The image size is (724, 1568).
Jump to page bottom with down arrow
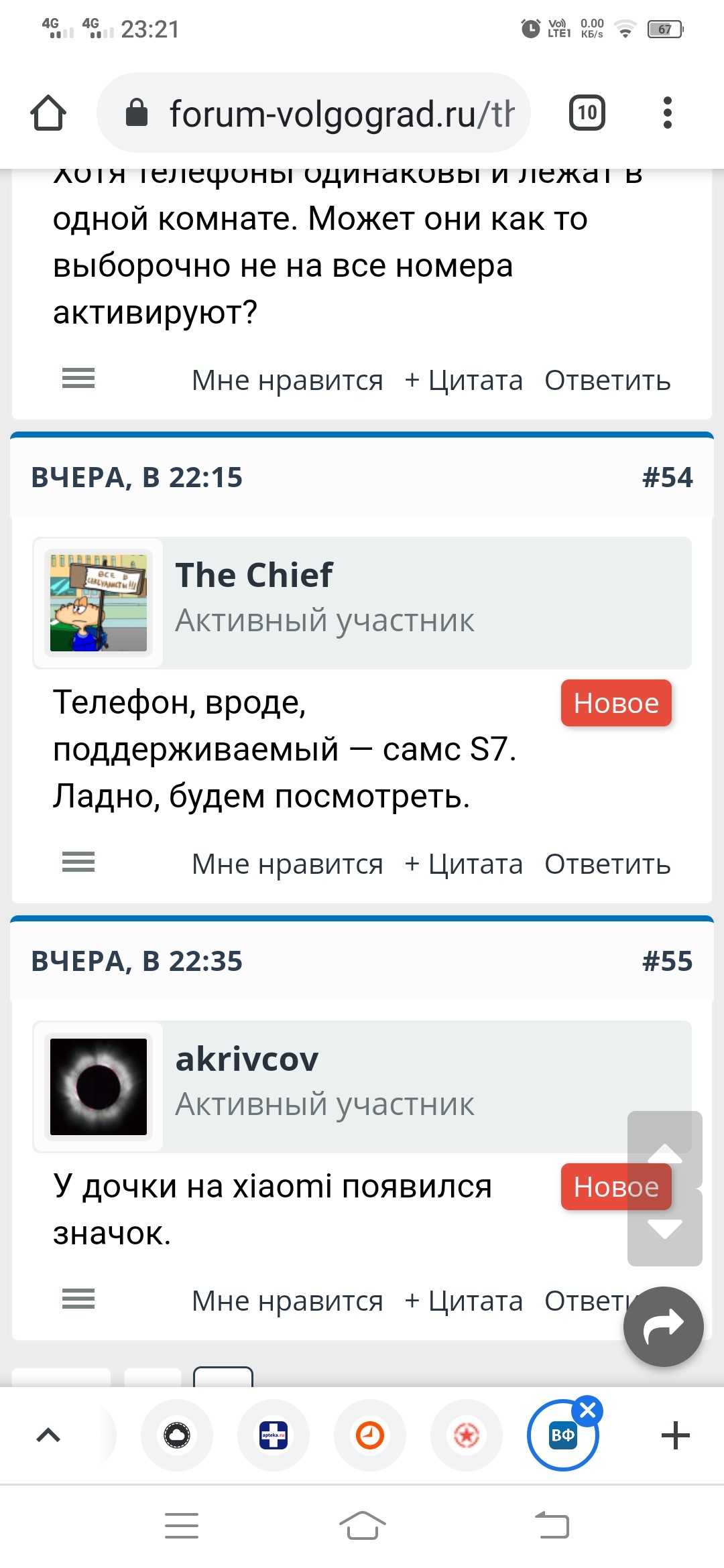(x=664, y=1229)
